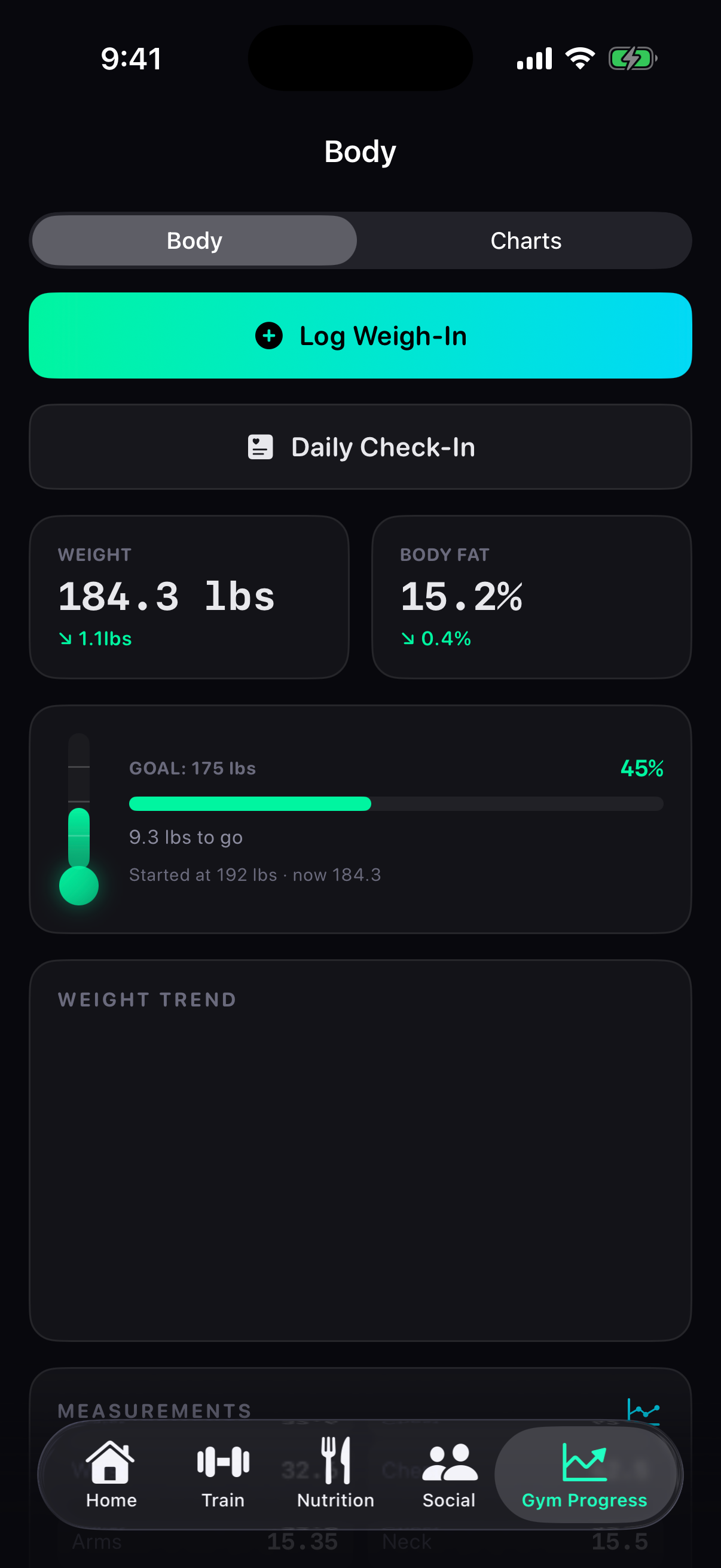721x1568 pixels.
Task: Select the Body segment
Action: tap(194, 240)
